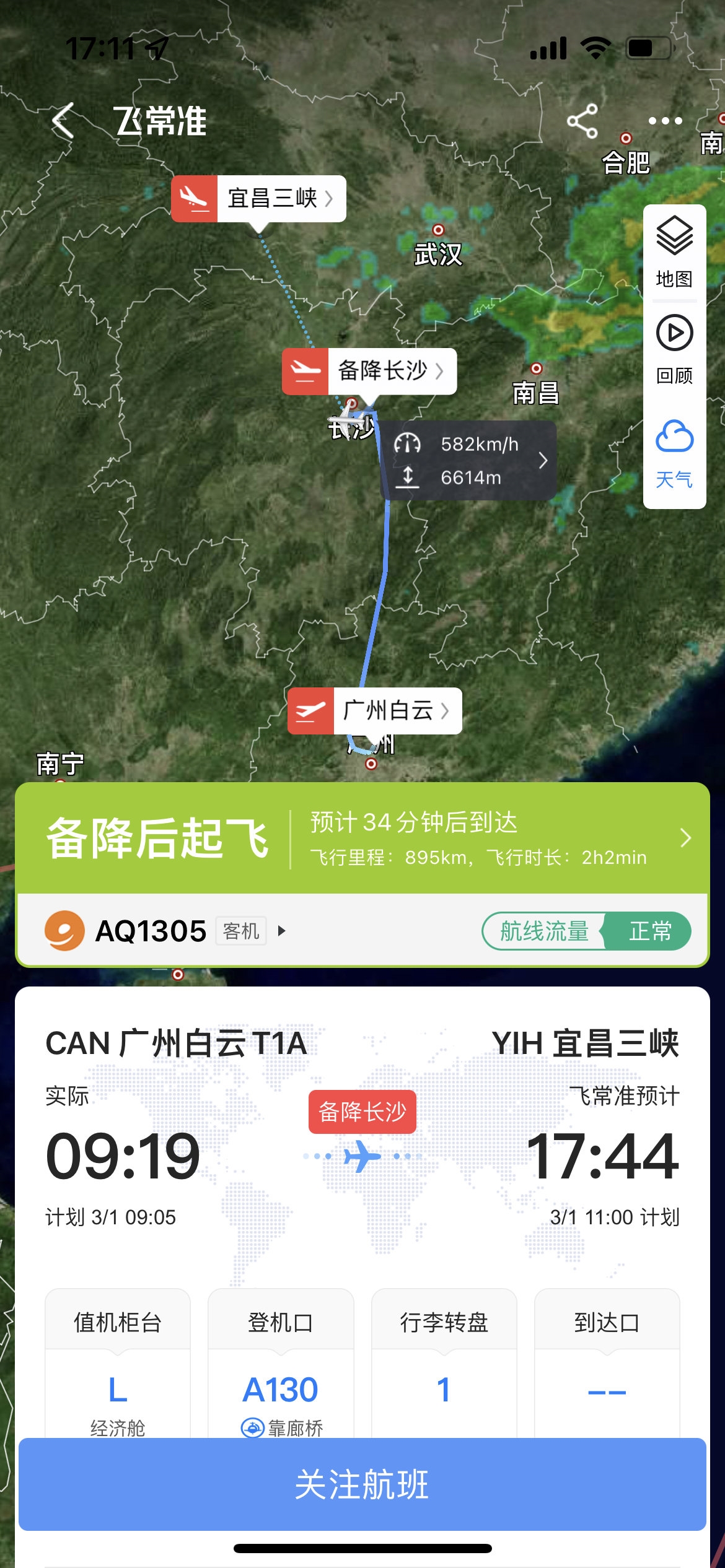Tap the 关注航班 follow flight button
Viewport: 725px width, 1568px height.
click(362, 1484)
